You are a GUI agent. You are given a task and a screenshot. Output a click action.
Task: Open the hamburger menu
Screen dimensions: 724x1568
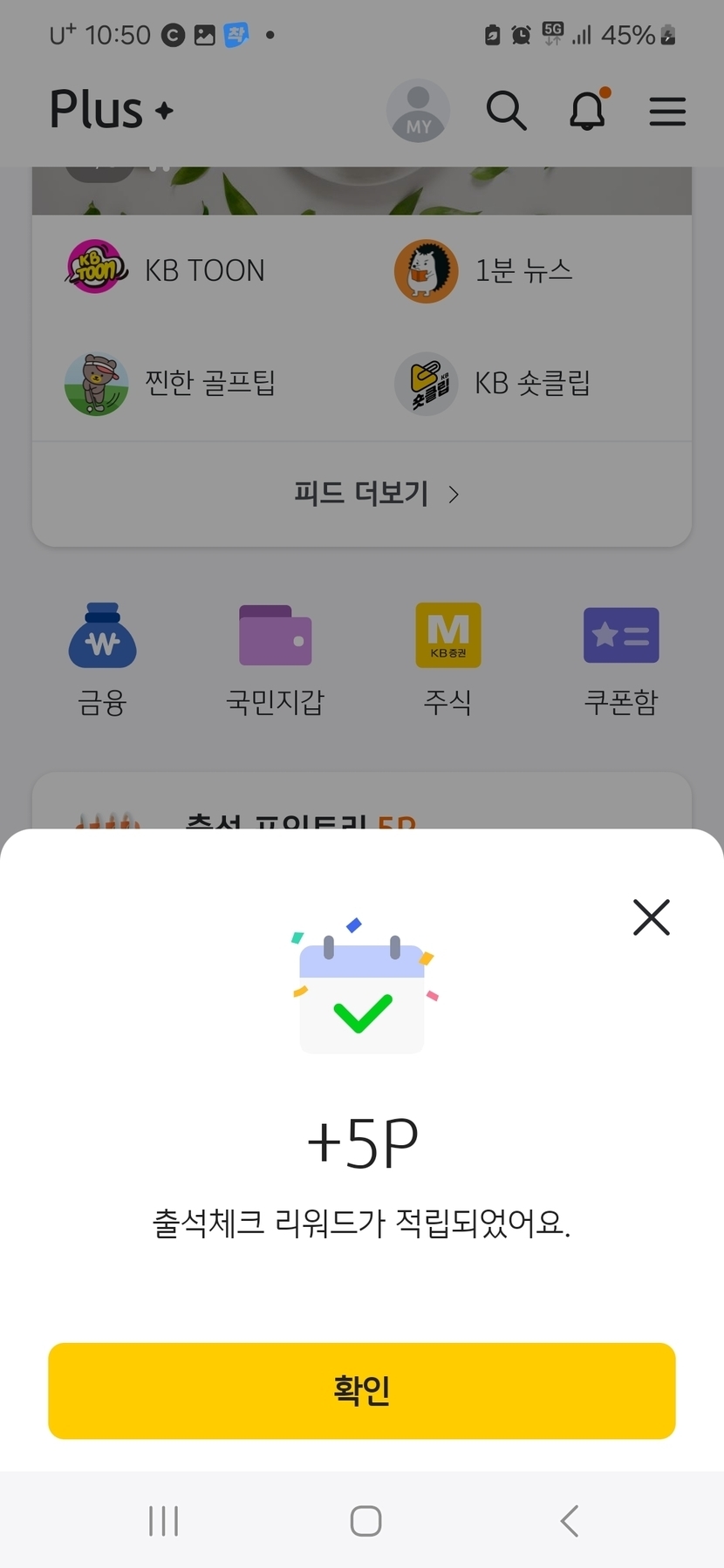667,112
